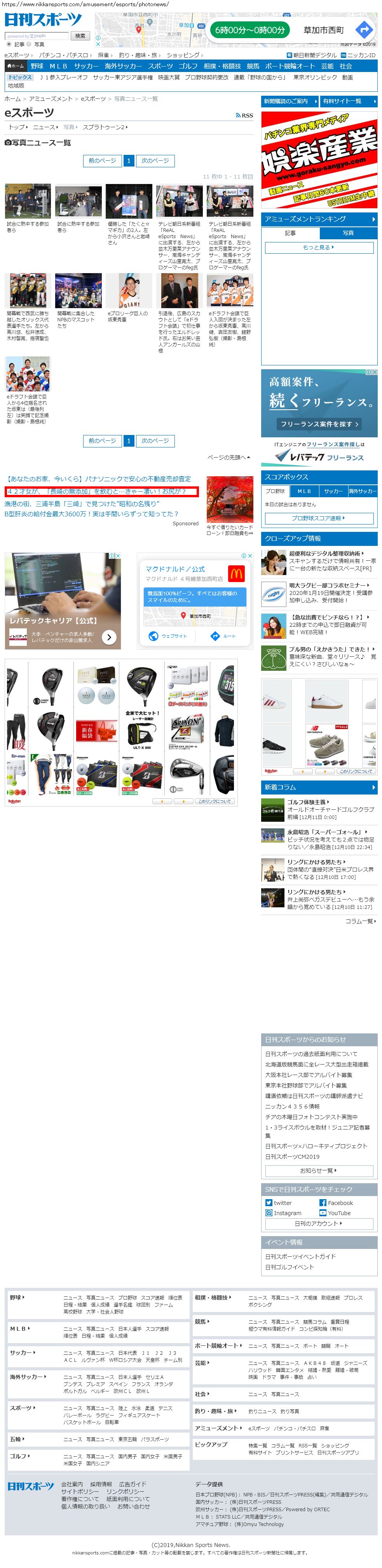The width and height of the screenshot is (382, 1568).
Task: Open the 野球 navigation tab
Action: pyautogui.click(x=37, y=66)
